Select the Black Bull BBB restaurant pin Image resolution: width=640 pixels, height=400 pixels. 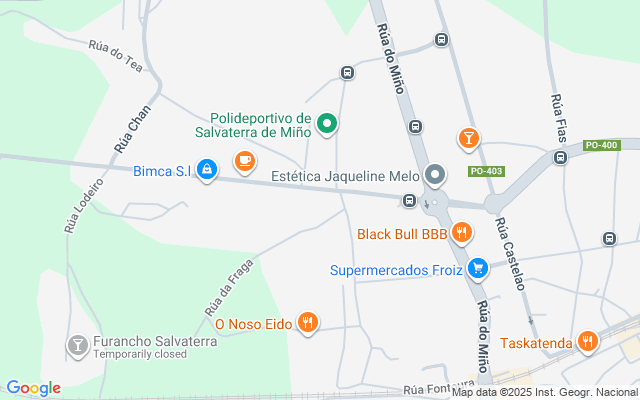(462, 233)
